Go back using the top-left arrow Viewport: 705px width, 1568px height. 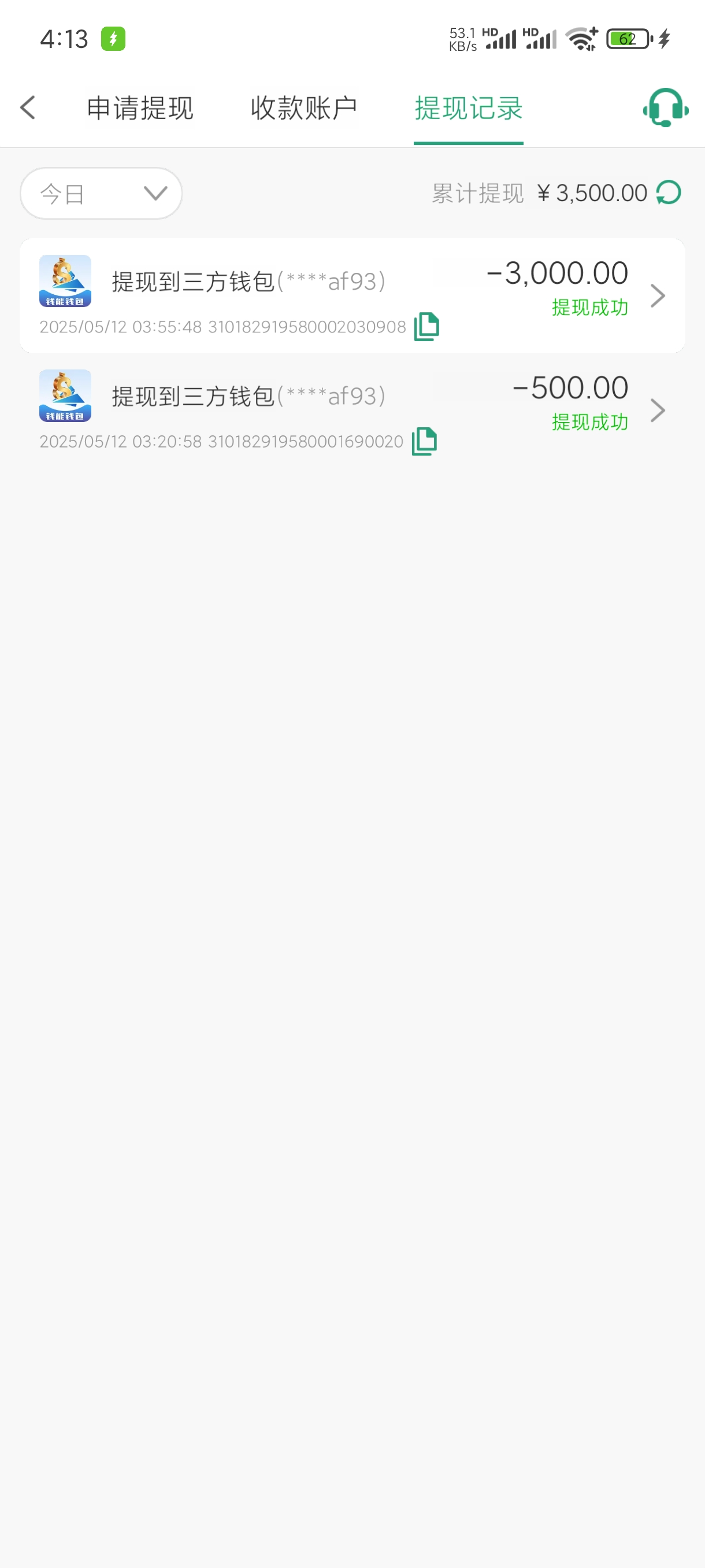point(28,108)
